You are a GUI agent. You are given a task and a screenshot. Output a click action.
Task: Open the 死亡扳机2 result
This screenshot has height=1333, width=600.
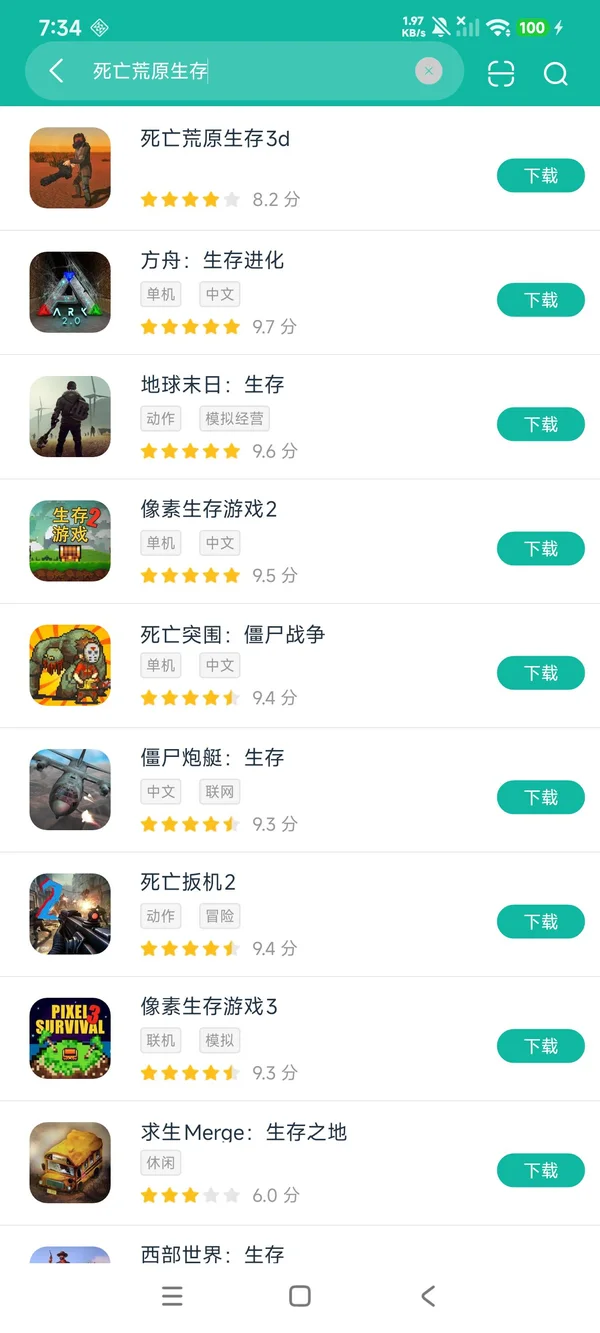point(188,883)
